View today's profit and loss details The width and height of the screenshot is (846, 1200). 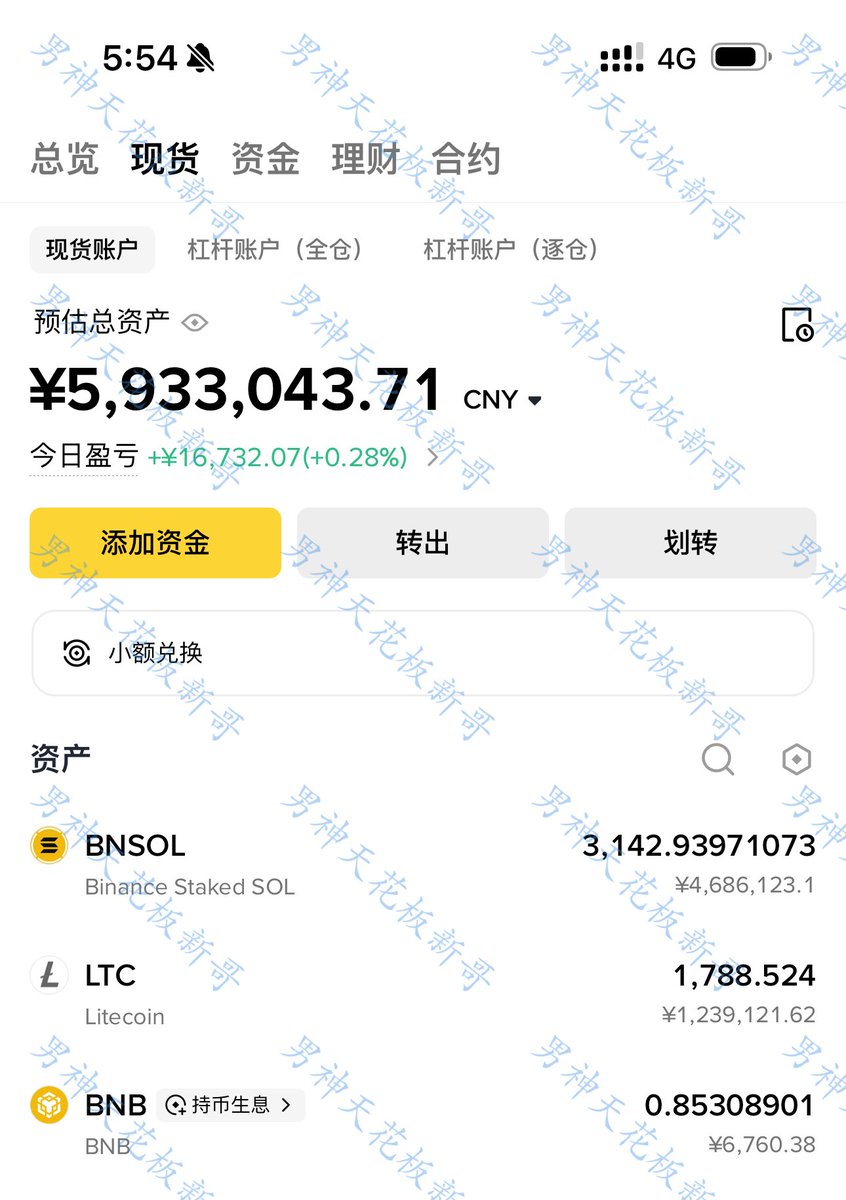[432, 458]
